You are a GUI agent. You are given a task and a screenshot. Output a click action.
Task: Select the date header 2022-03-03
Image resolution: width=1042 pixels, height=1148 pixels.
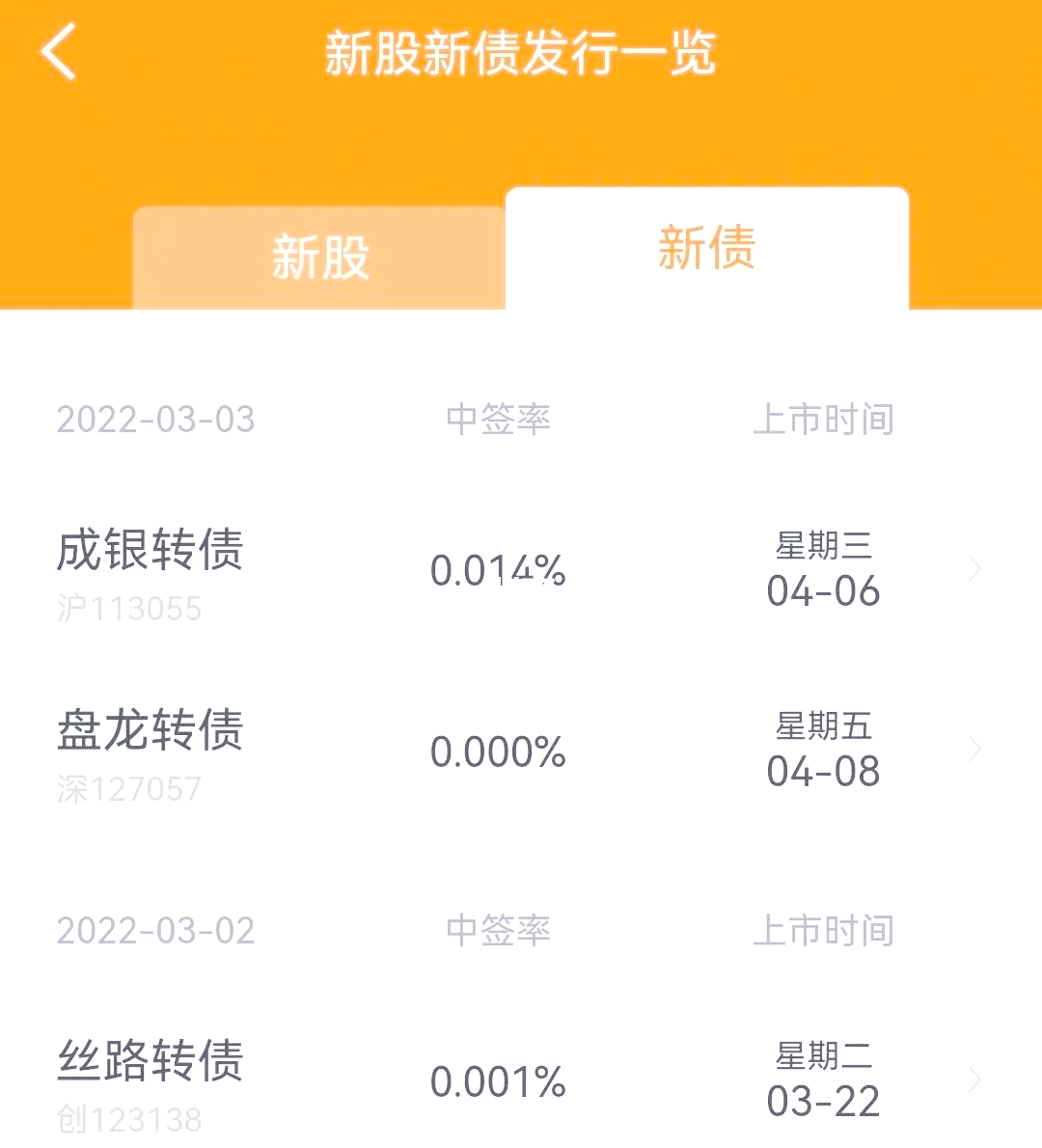point(156,419)
